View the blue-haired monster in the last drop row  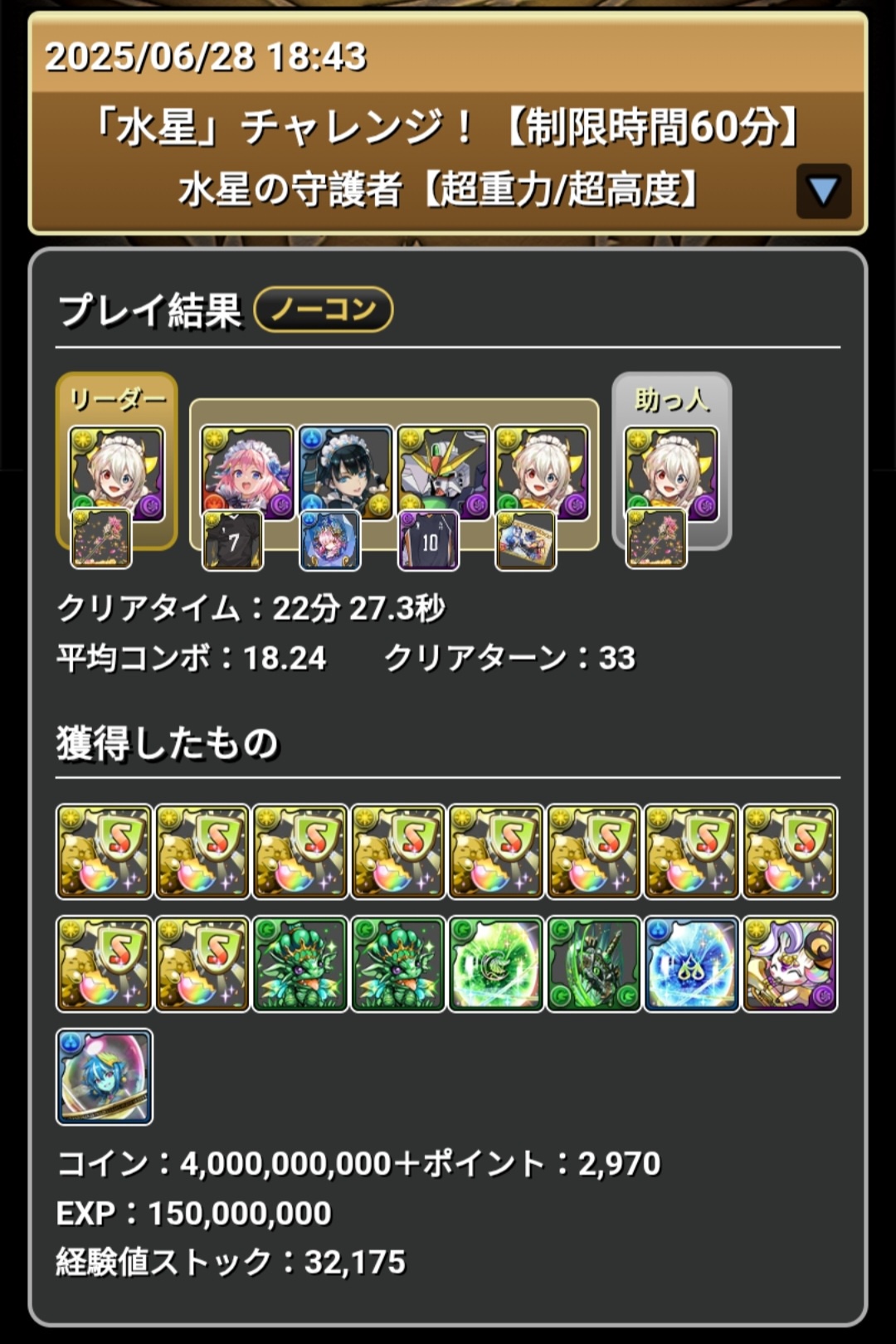(105, 1077)
